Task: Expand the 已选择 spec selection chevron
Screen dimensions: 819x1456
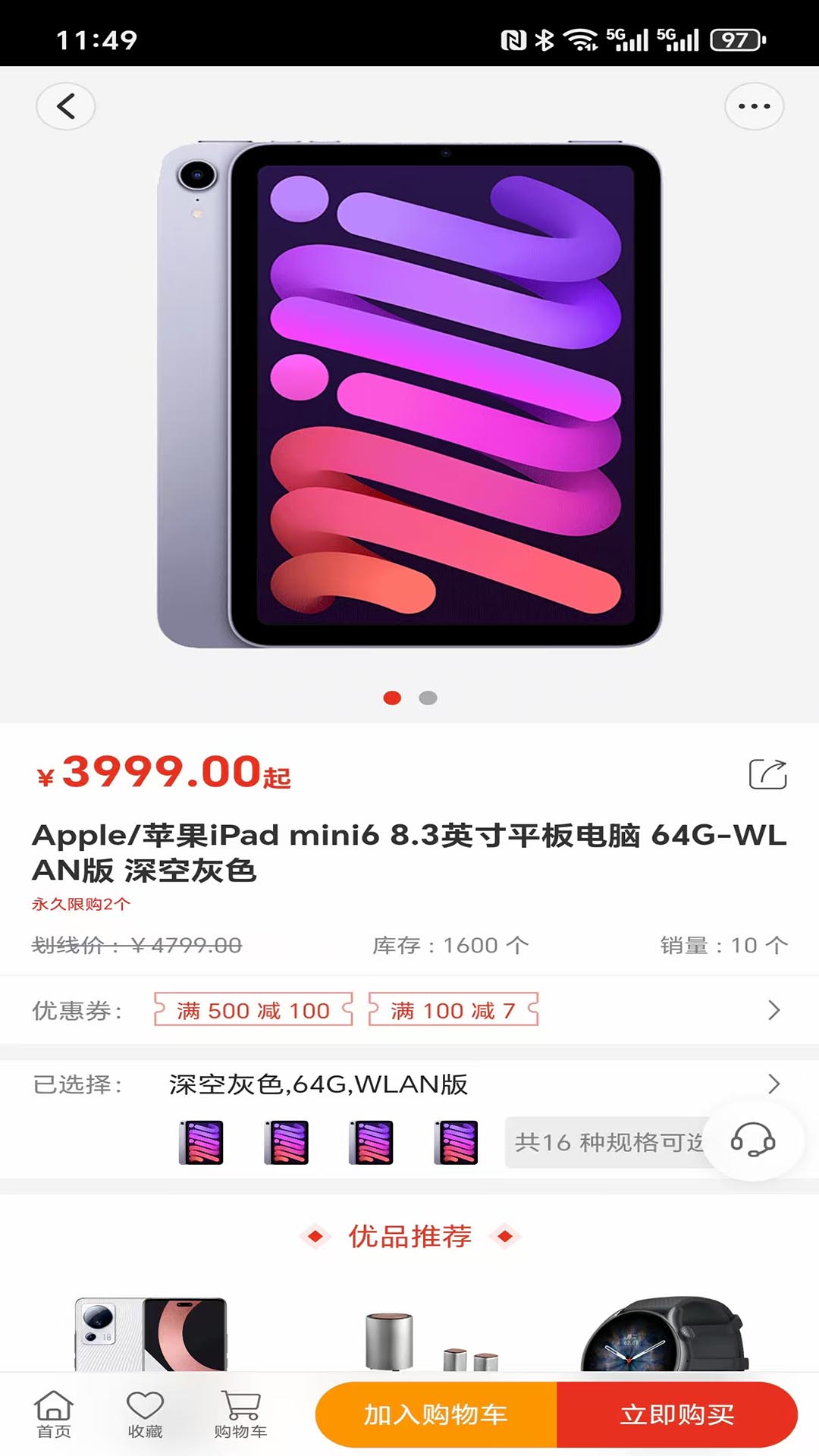Action: tap(773, 1084)
